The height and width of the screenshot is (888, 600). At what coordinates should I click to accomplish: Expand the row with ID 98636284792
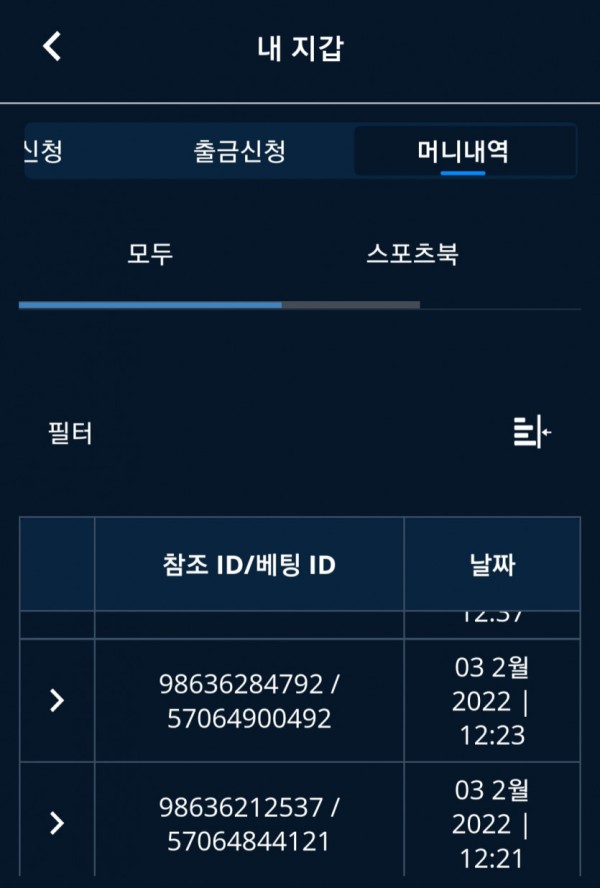coord(57,701)
